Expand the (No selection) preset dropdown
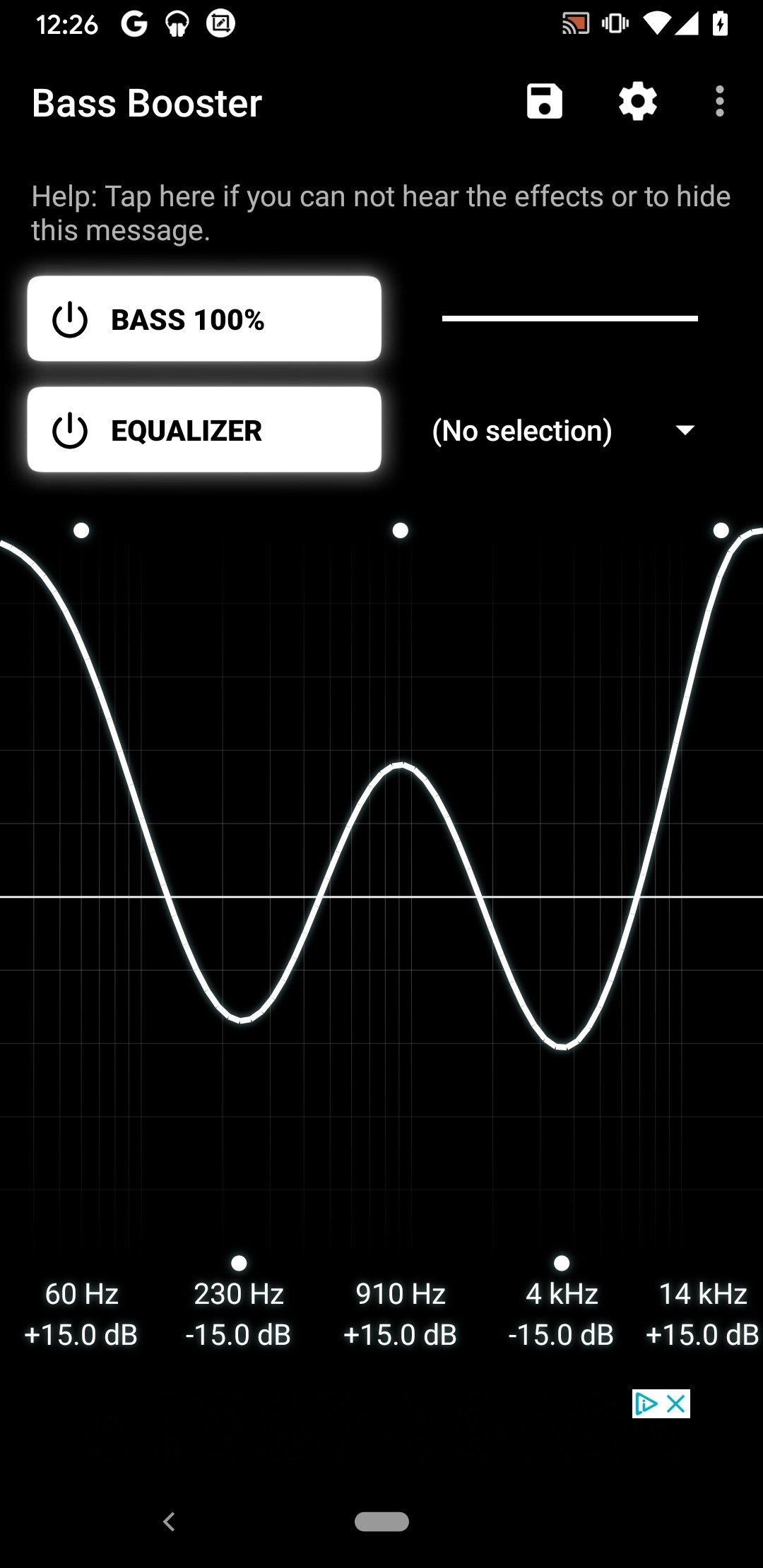This screenshot has width=763, height=1568. 564,430
